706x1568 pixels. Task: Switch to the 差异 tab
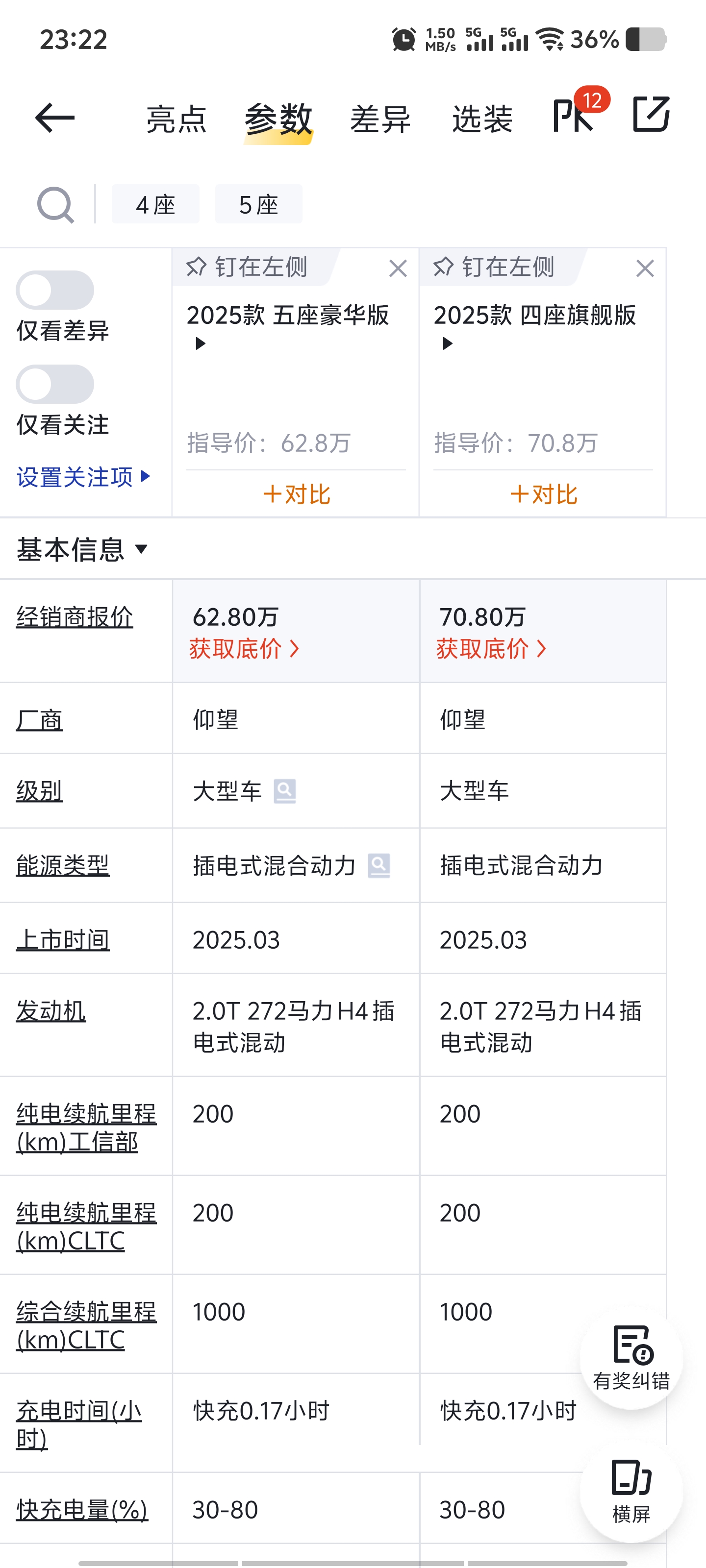pyautogui.click(x=380, y=119)
